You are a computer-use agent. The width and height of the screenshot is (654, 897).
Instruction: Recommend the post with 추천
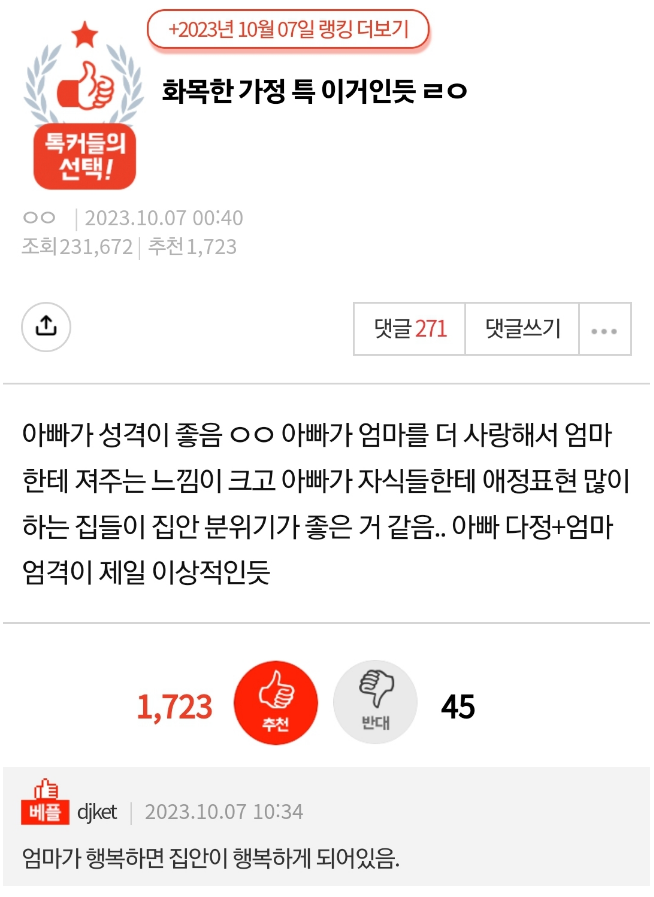click(275, 703)
